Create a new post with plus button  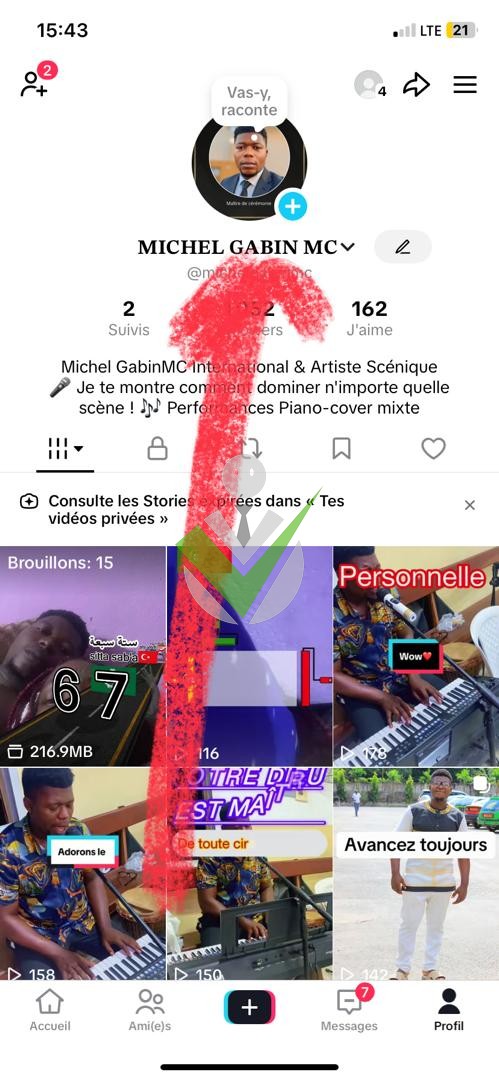coord(250,1008)
